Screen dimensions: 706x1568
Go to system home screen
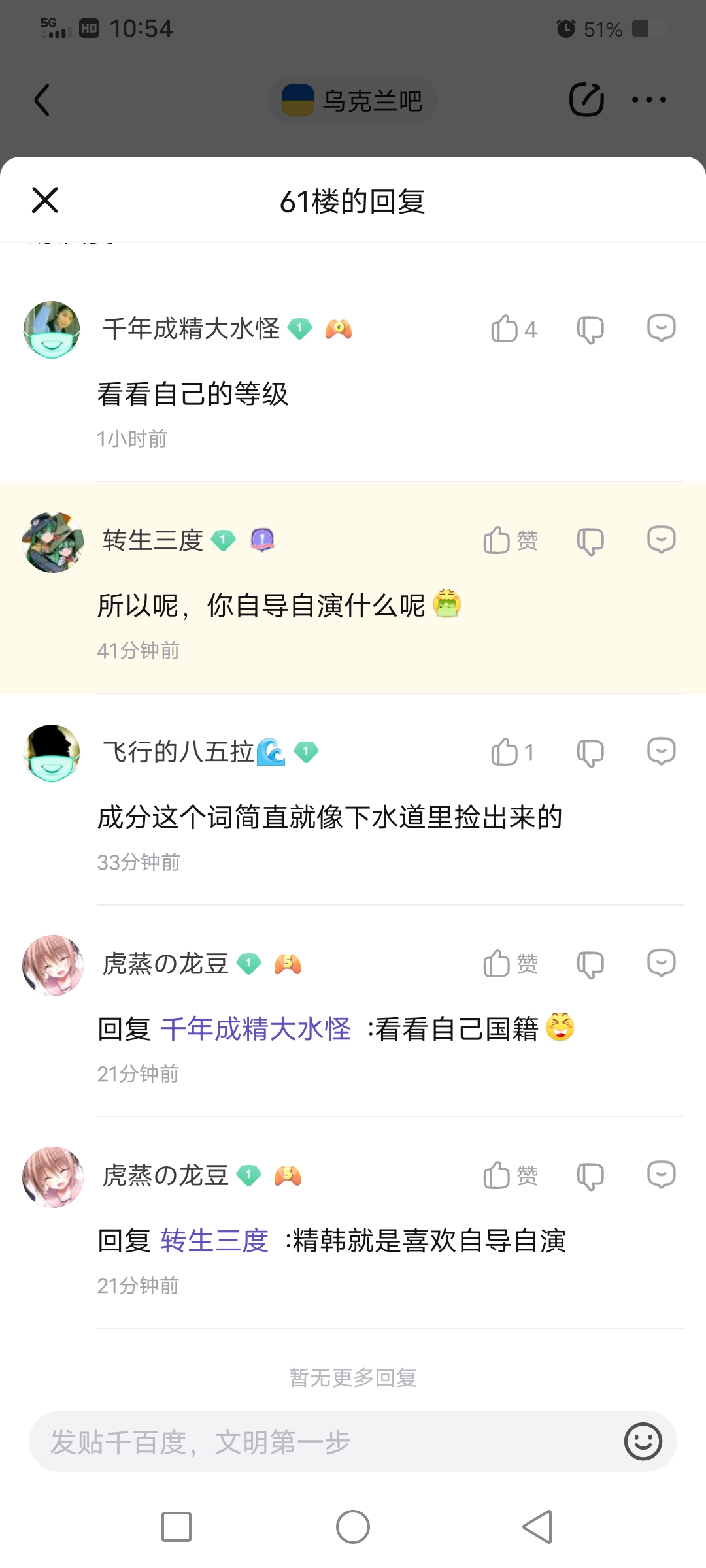click(353, 1527)
